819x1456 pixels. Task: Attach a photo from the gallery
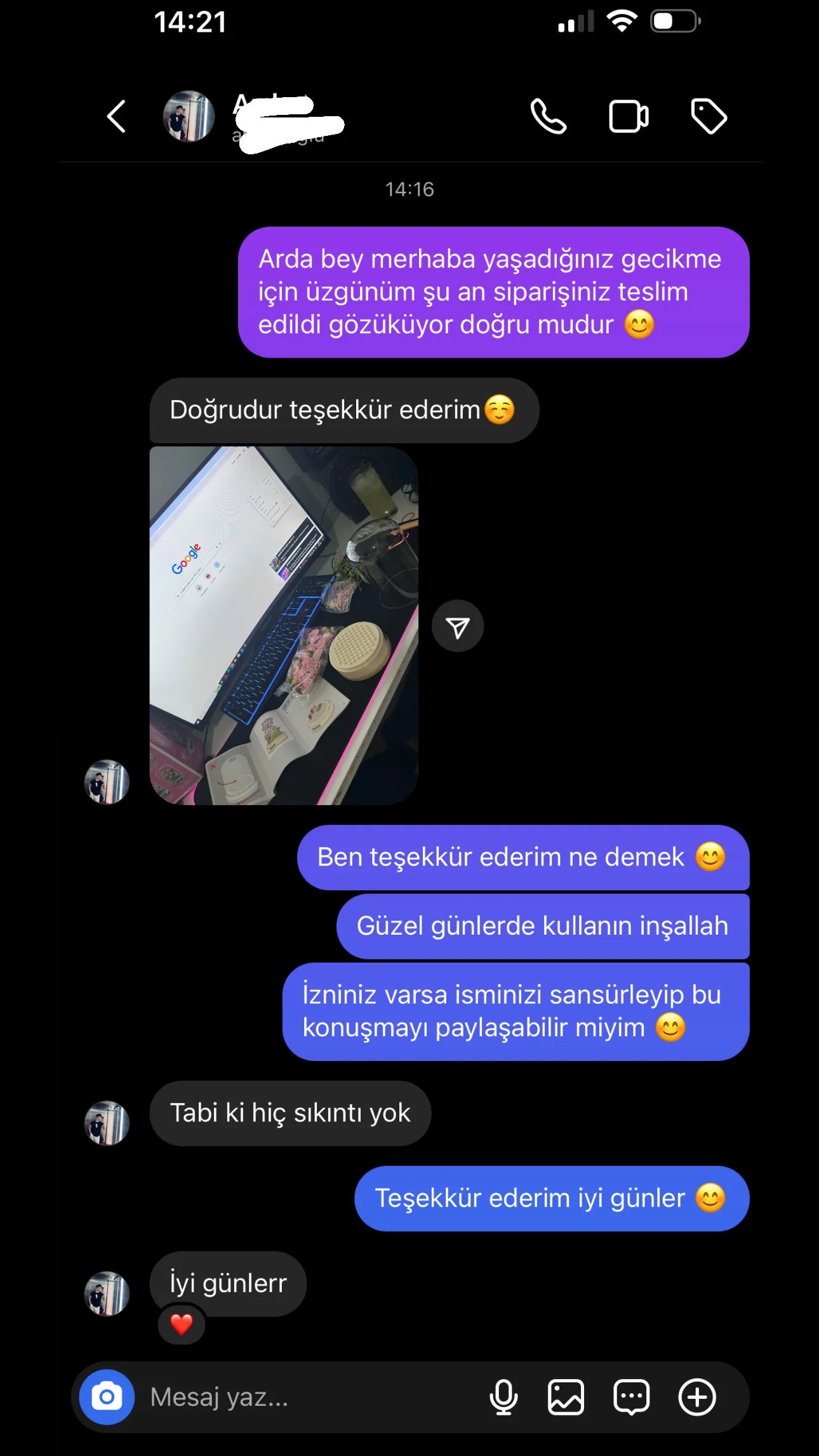(566, 1397)
